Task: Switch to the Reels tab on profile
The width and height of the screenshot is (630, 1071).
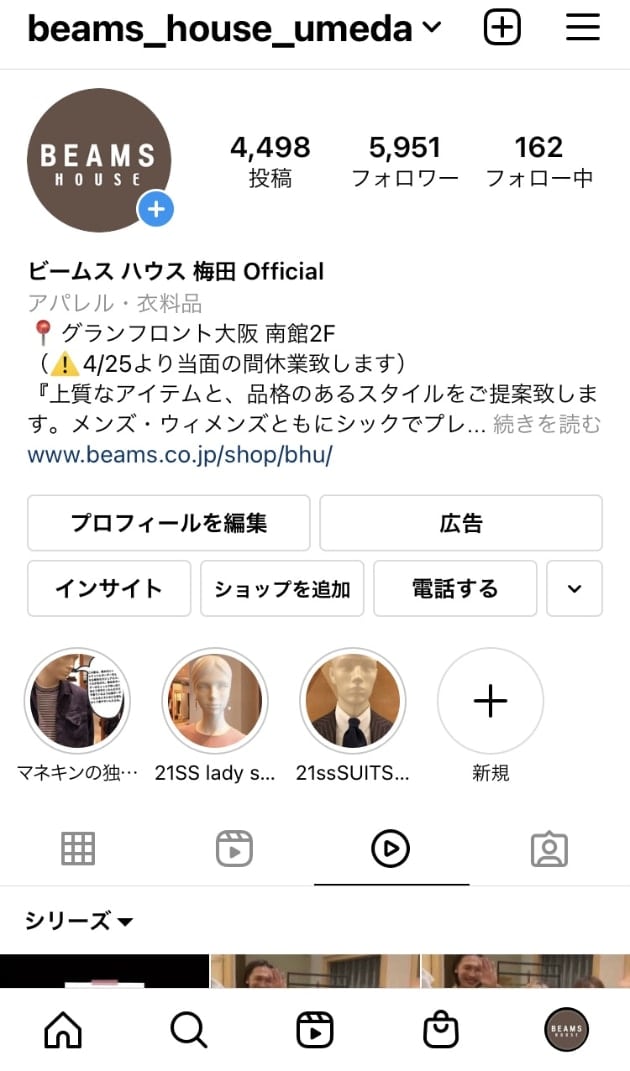Action: click(x=234, y=849)
